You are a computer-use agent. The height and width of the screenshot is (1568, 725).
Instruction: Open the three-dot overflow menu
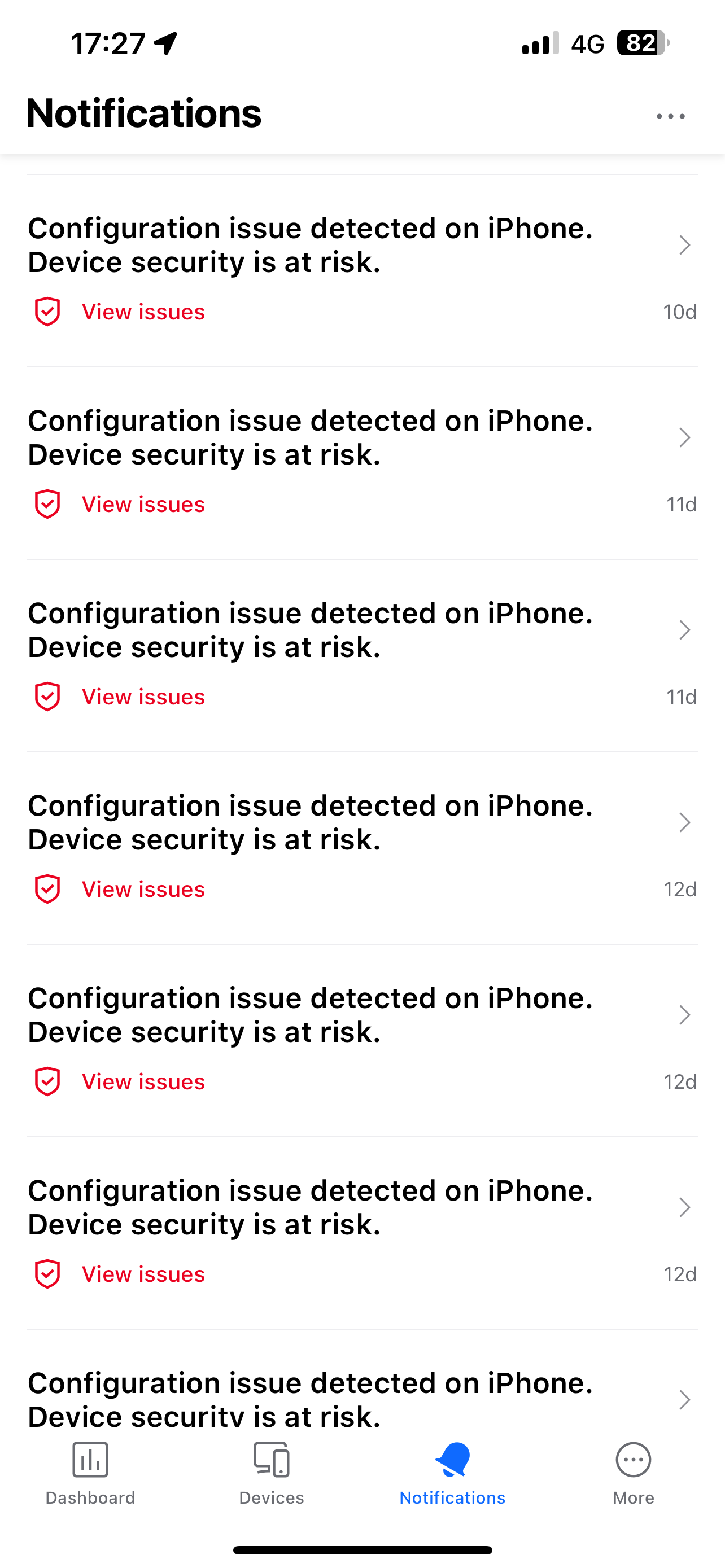(670, 116)
